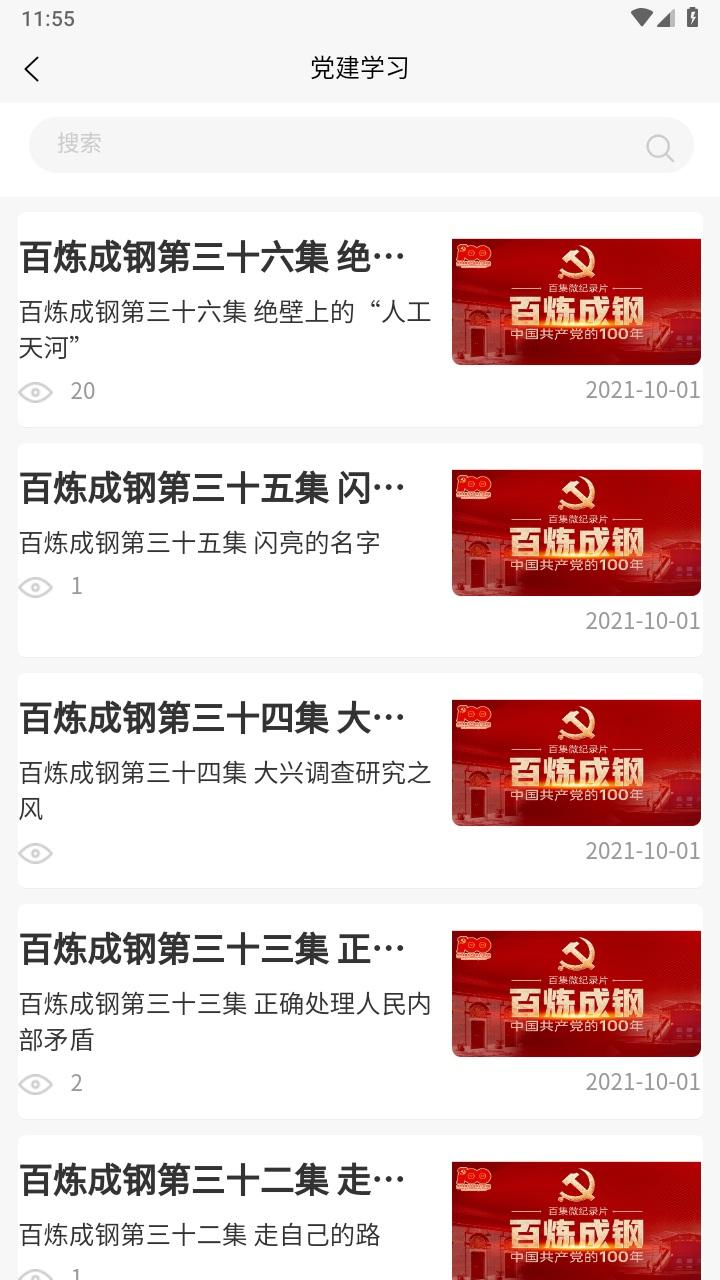Tap the 搜索 input field

pyautogui.click(x=300, y=145)
